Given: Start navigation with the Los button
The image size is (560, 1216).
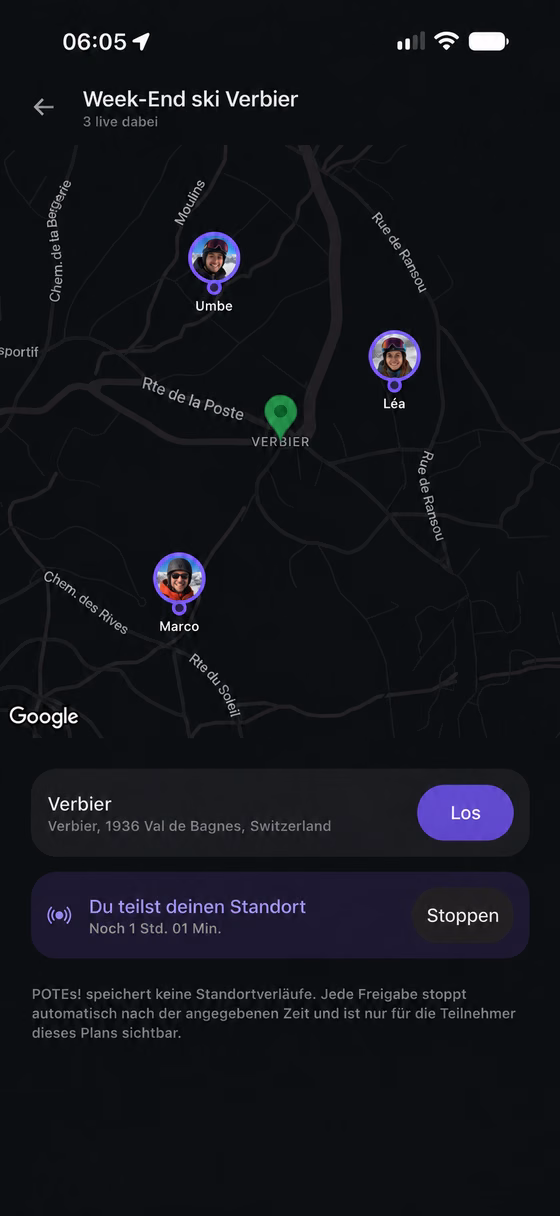Looking at the screenshot, I should [465, 813].
